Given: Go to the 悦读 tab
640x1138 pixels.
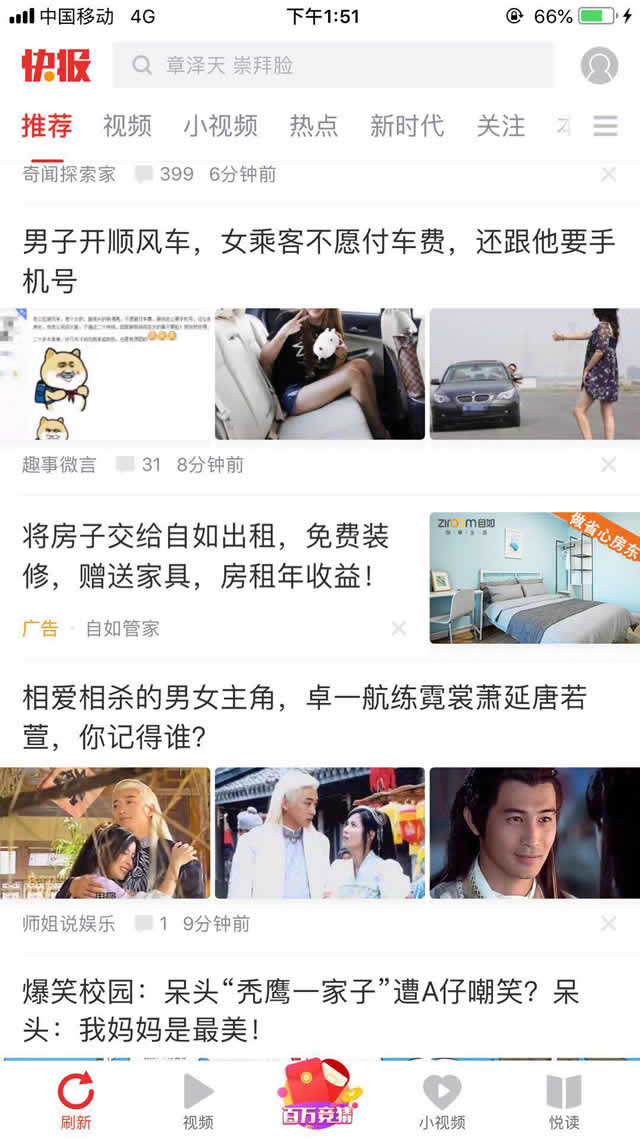Looking at the screenshot, I should [564, 1100].
